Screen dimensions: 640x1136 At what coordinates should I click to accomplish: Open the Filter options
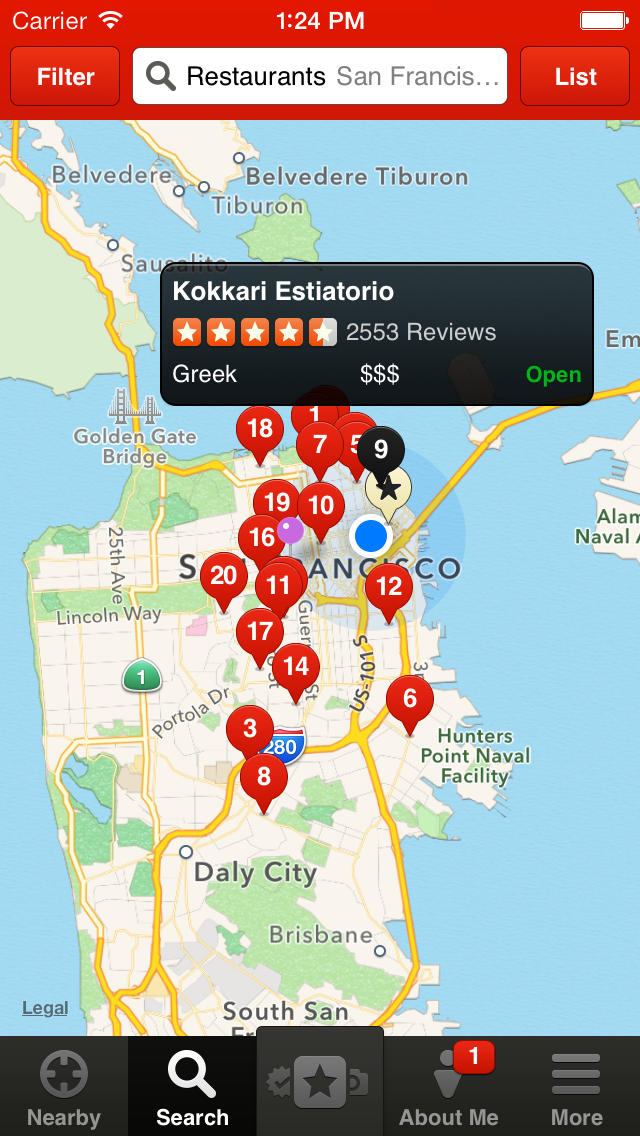[x=65, y=77]
